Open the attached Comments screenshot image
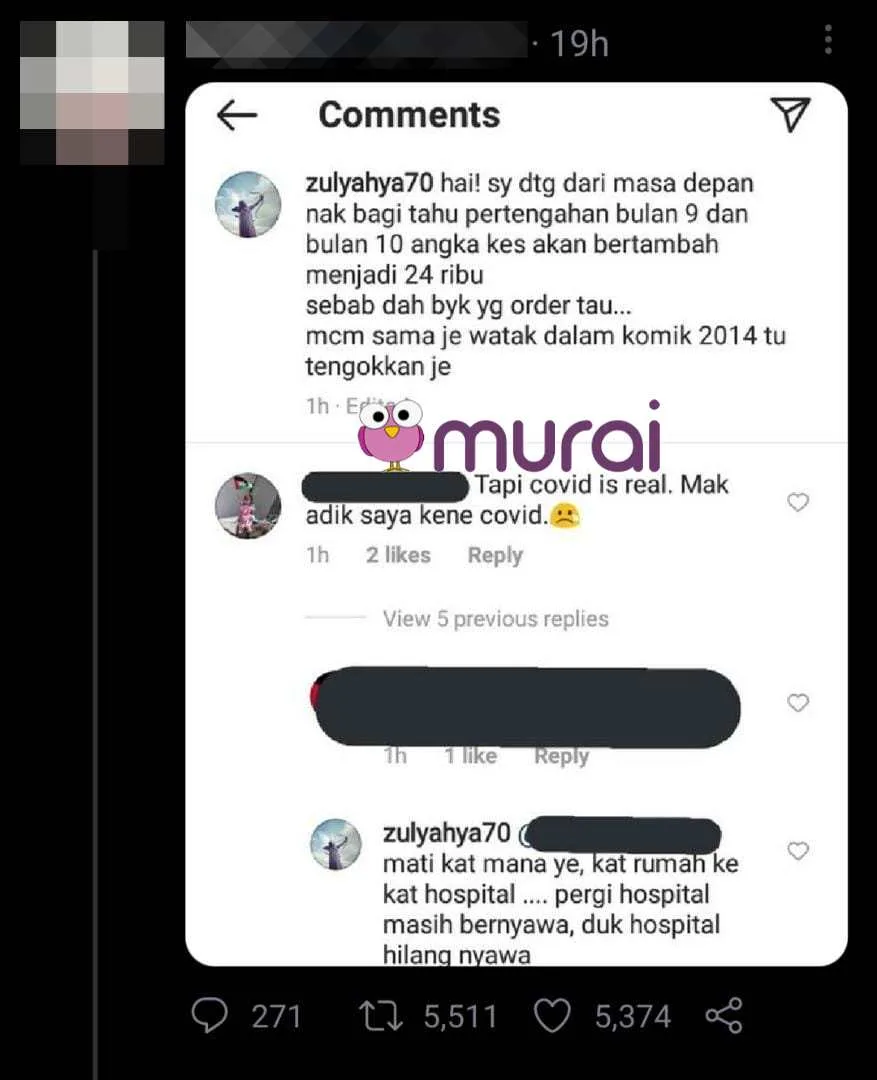 pos(516,524)
